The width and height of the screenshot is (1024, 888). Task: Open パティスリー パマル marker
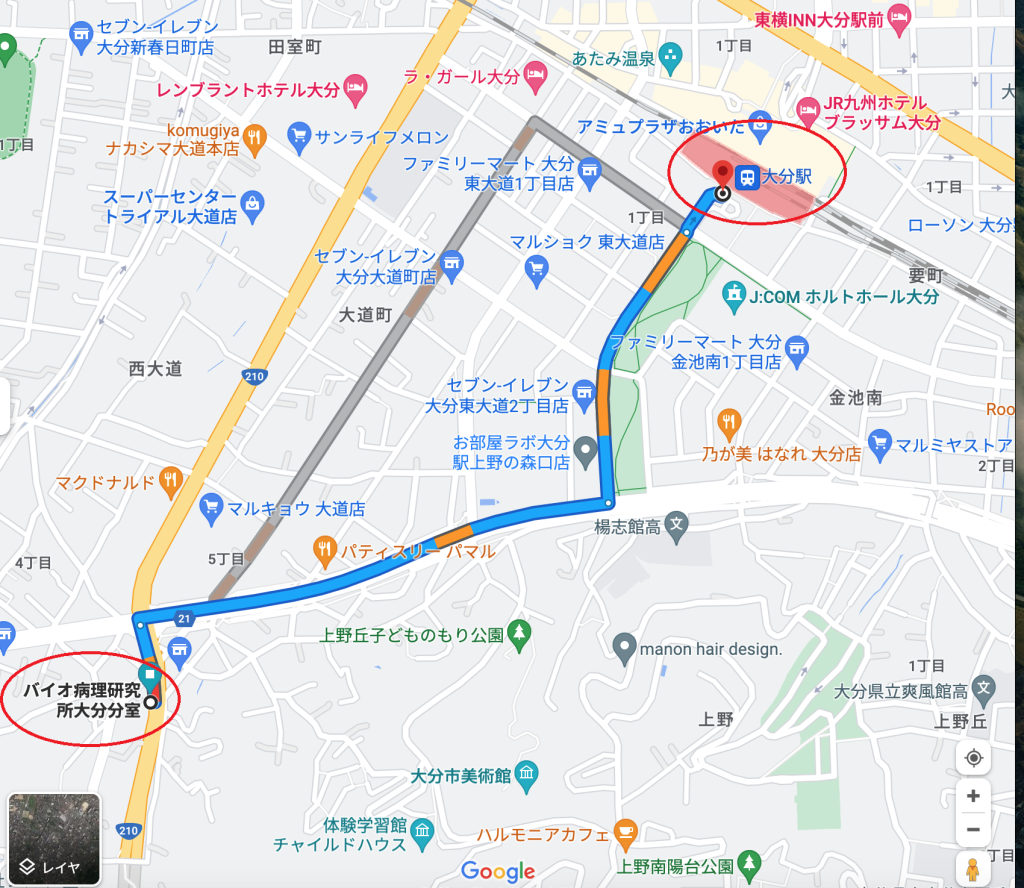click(x=324, y=549)
